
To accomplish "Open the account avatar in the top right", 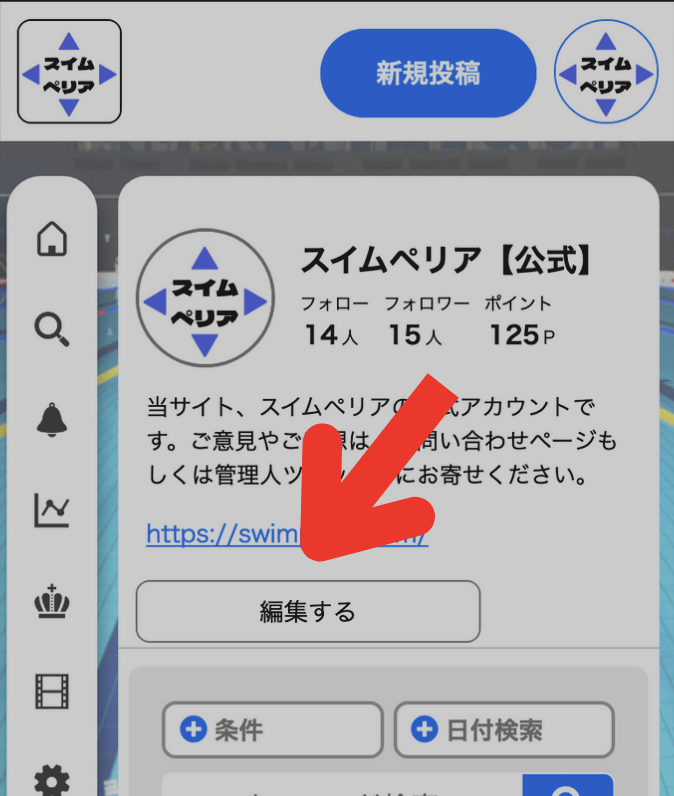I will (x=606, y=73).
